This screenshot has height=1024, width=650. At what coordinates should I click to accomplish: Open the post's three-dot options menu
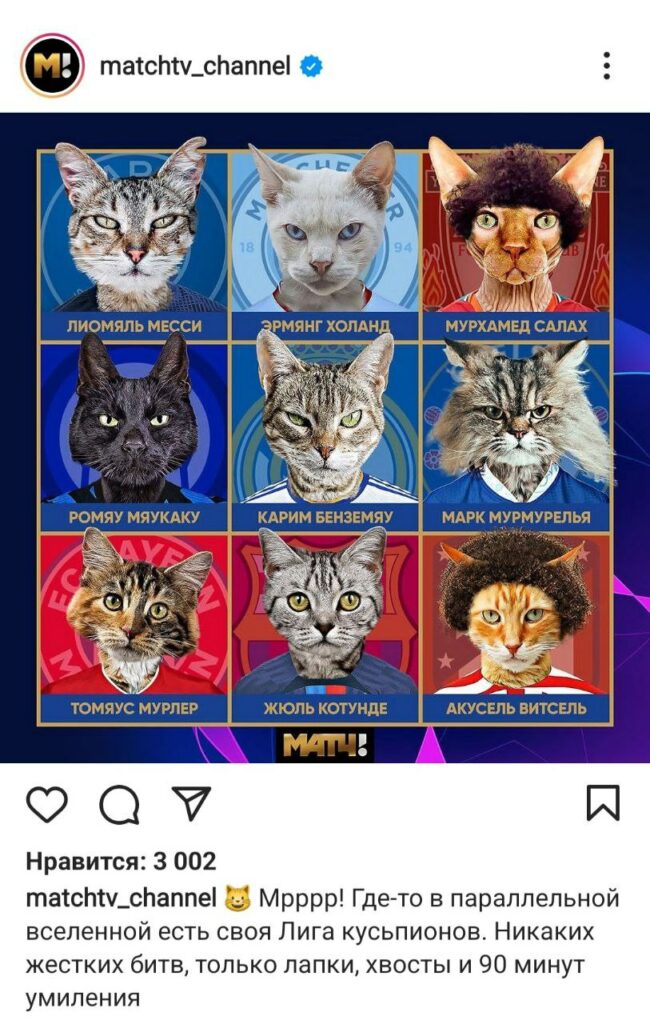[606, 66]
